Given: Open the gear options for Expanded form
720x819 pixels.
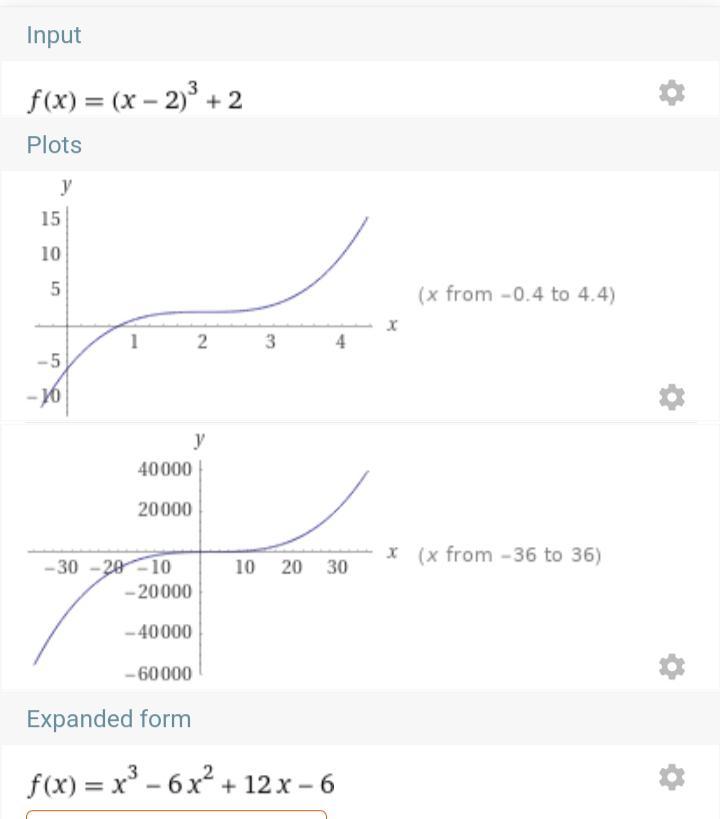Looking at the screenshot, I should (672, 777).
